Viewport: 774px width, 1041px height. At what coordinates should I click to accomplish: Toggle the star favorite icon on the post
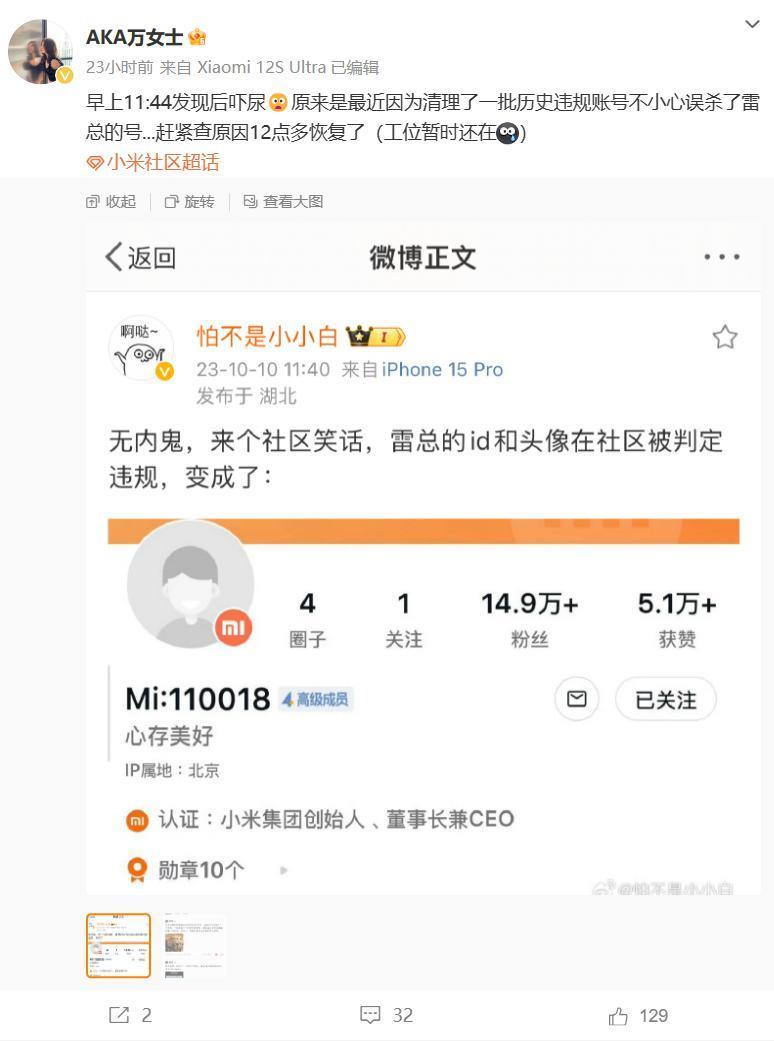724,337
